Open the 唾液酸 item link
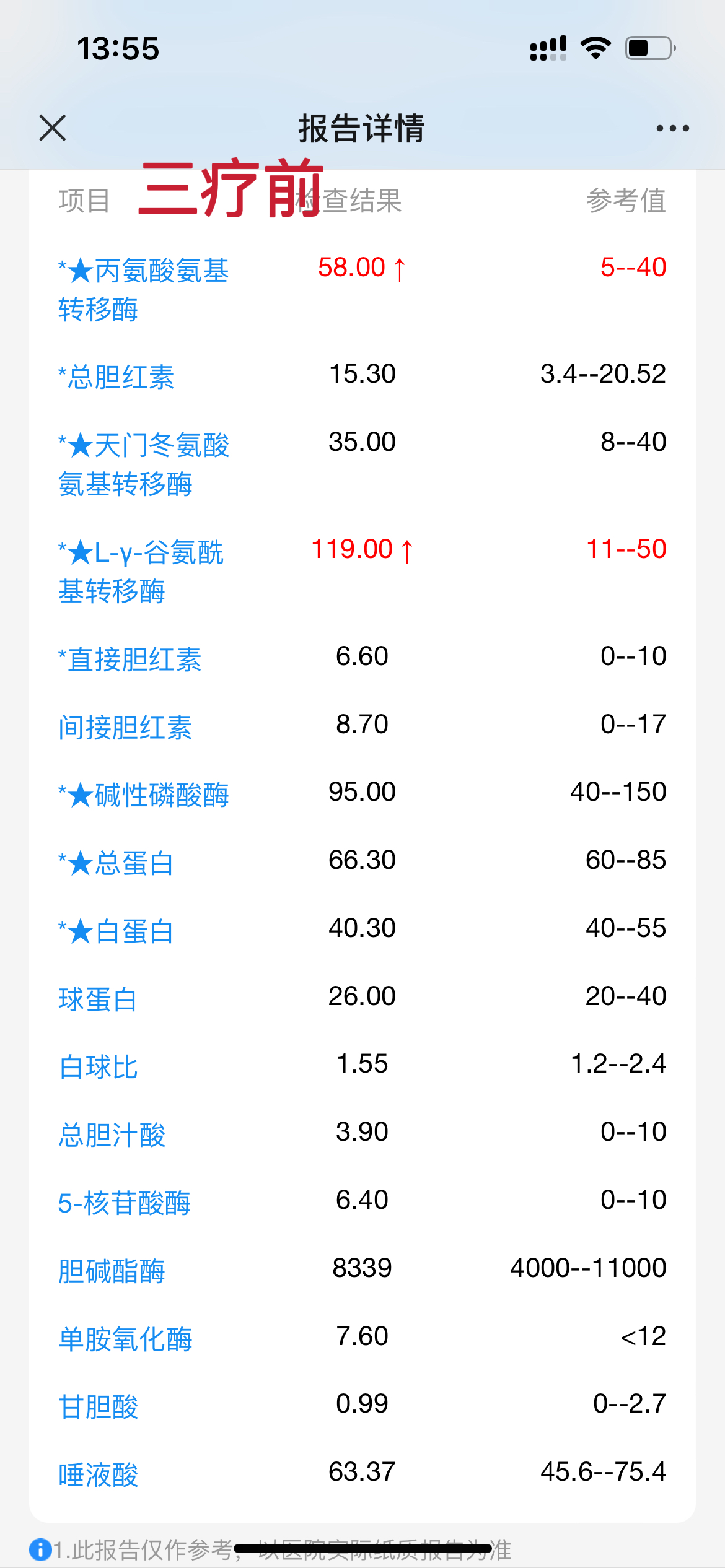The image size is (725, 1568). point(98,1474)
